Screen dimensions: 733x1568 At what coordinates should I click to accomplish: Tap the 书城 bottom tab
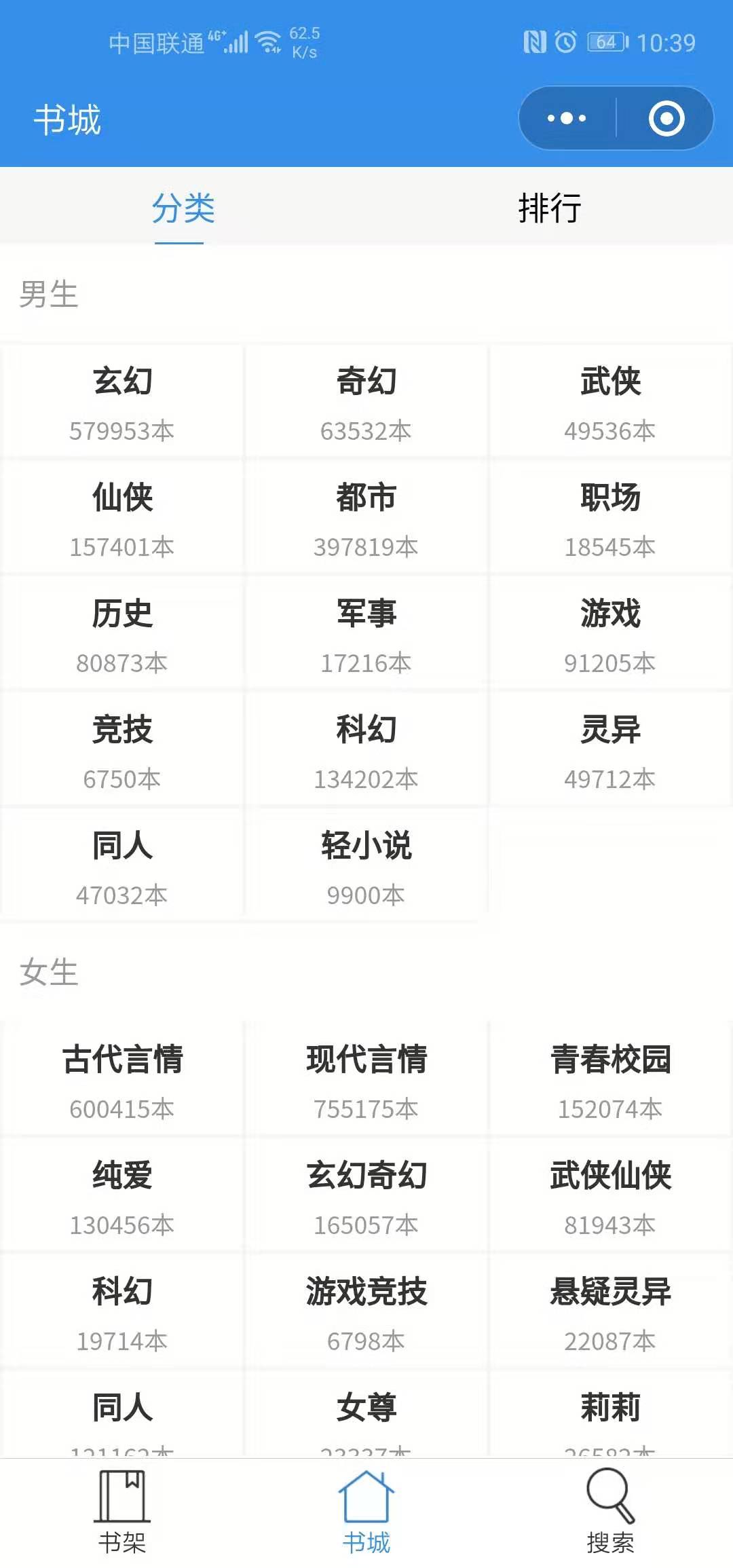click(x=366, y=1512)
